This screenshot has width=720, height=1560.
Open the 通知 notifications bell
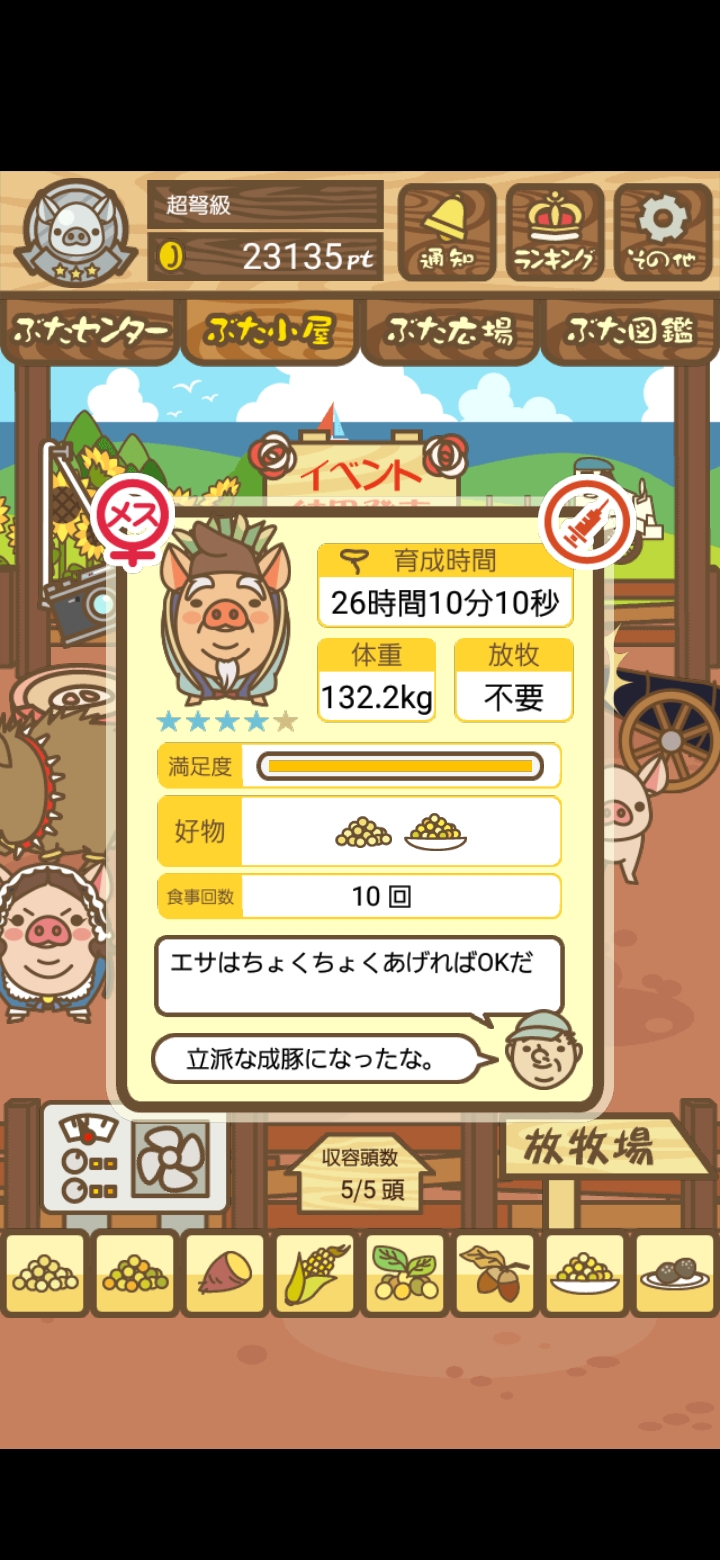(x=447, y=233)
